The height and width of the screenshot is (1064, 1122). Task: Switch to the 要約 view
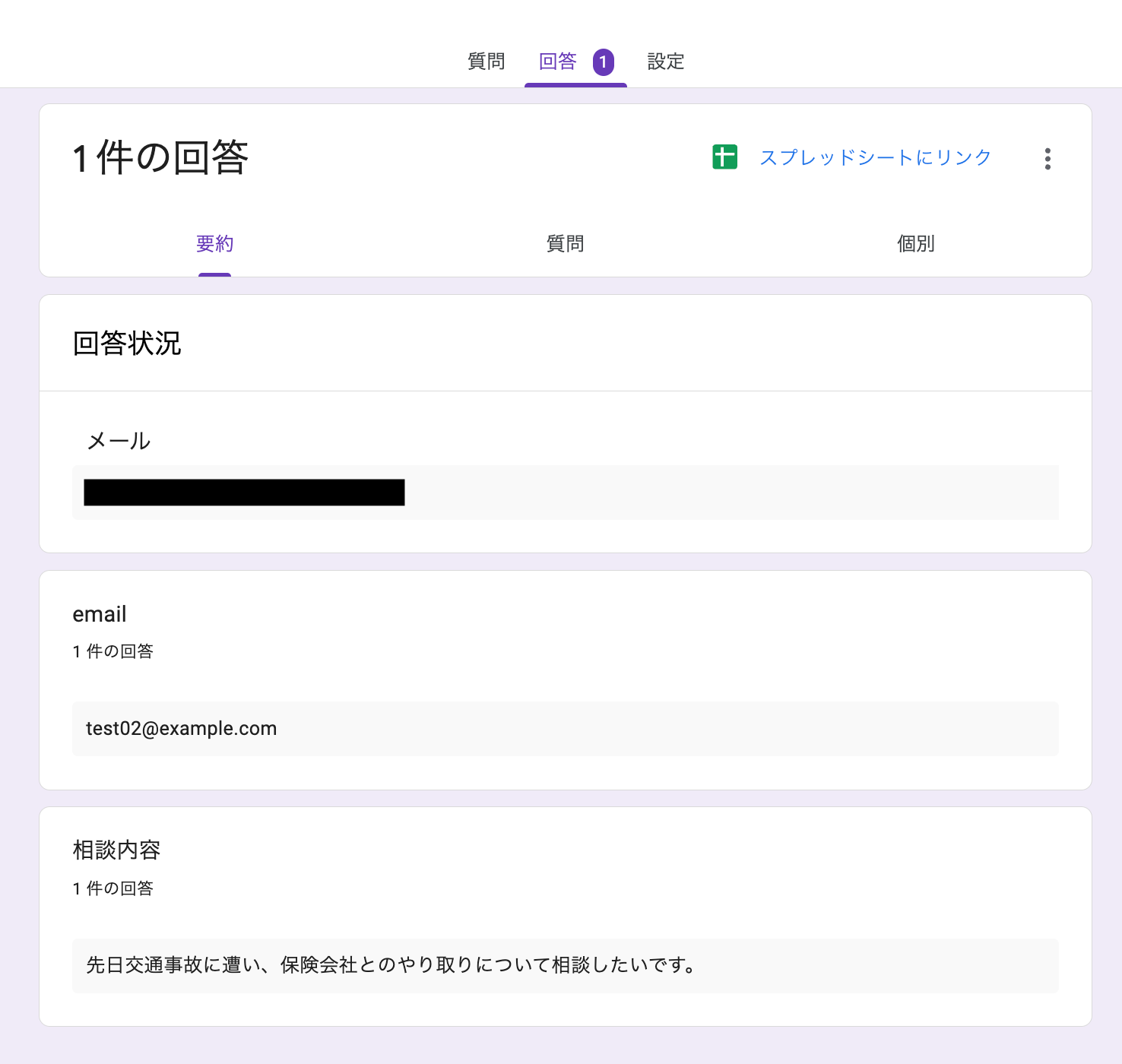pyautogui.click(x=214, y=244)
